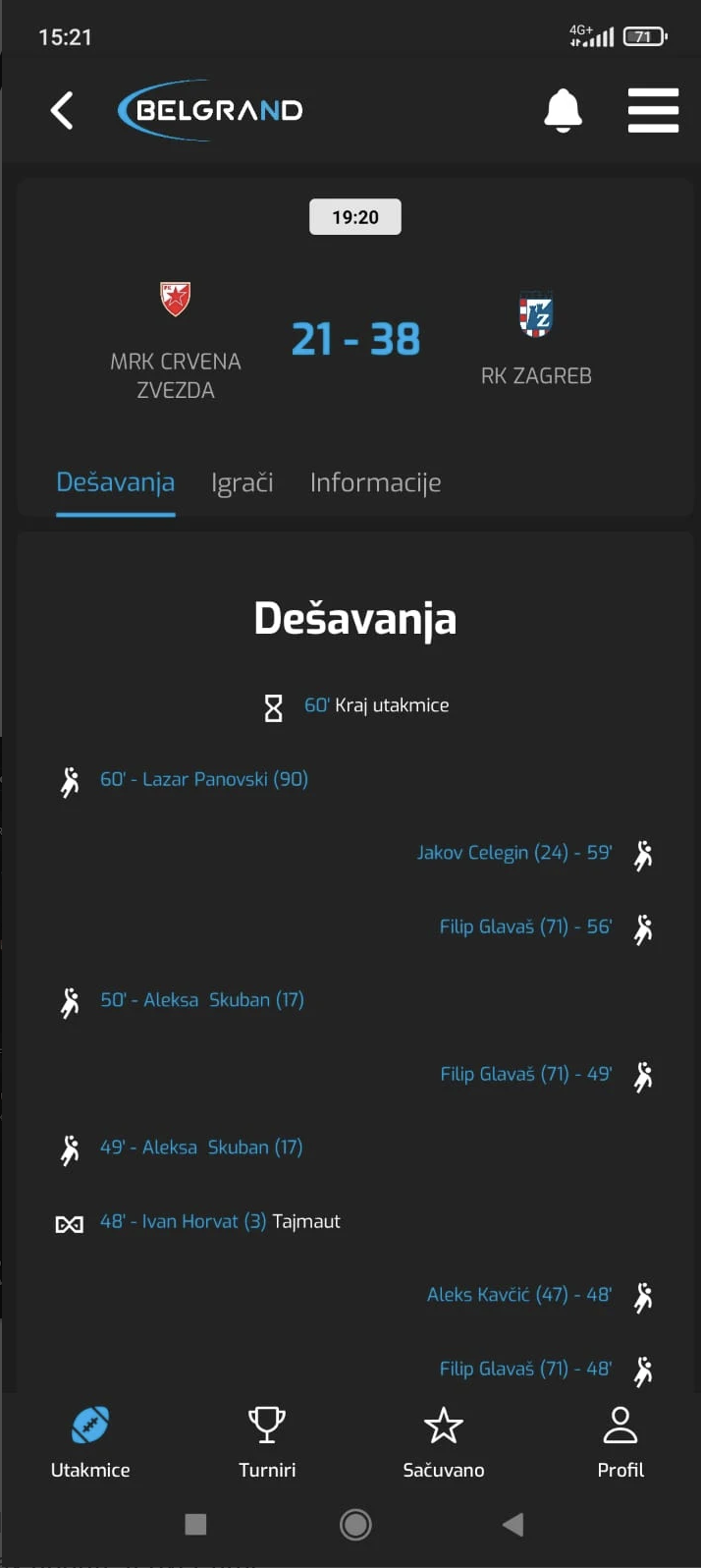Switch to the Igrači tab
Viewport: 701px width, 1568px height.
(x=242, y=482)
